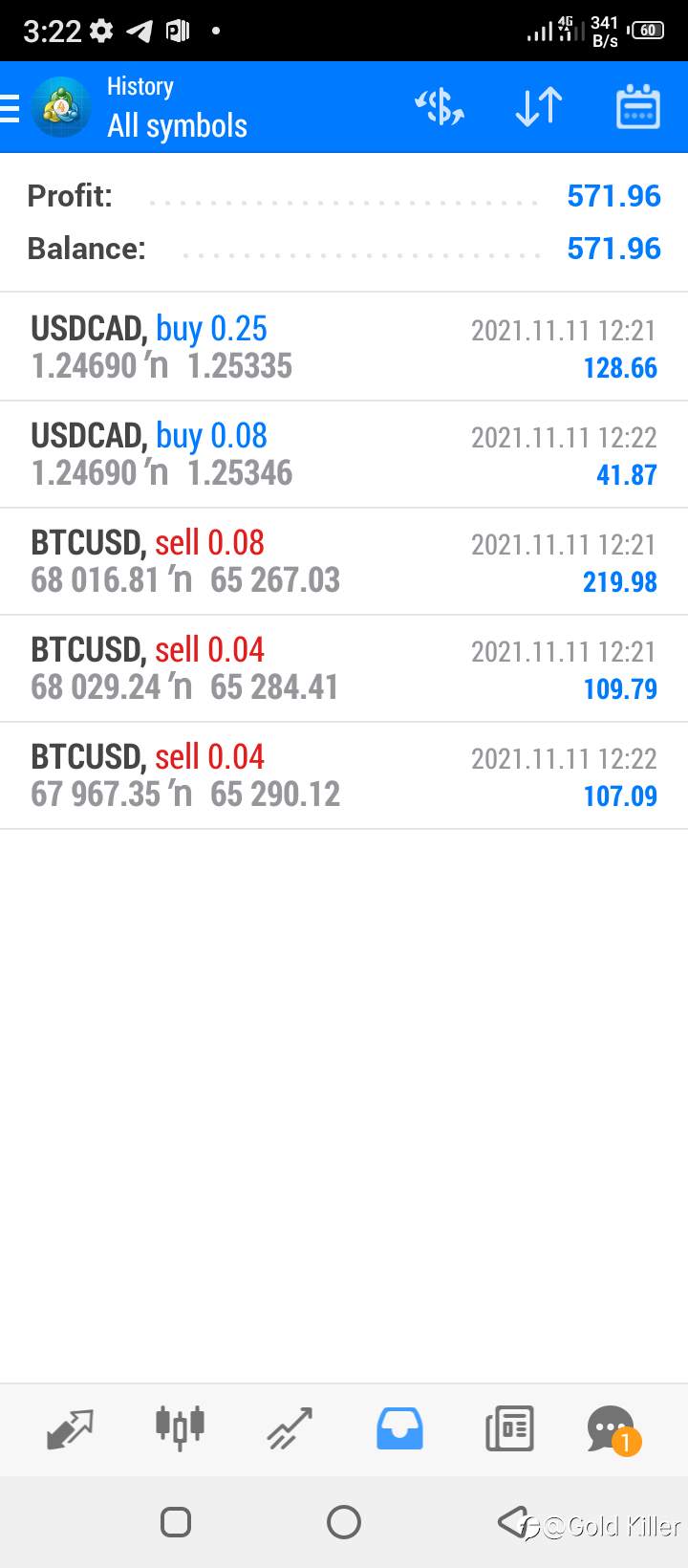This screenshot has height=1568, width=688.
Task: Open the hamburger menu drawer
Action: (10, 108)
